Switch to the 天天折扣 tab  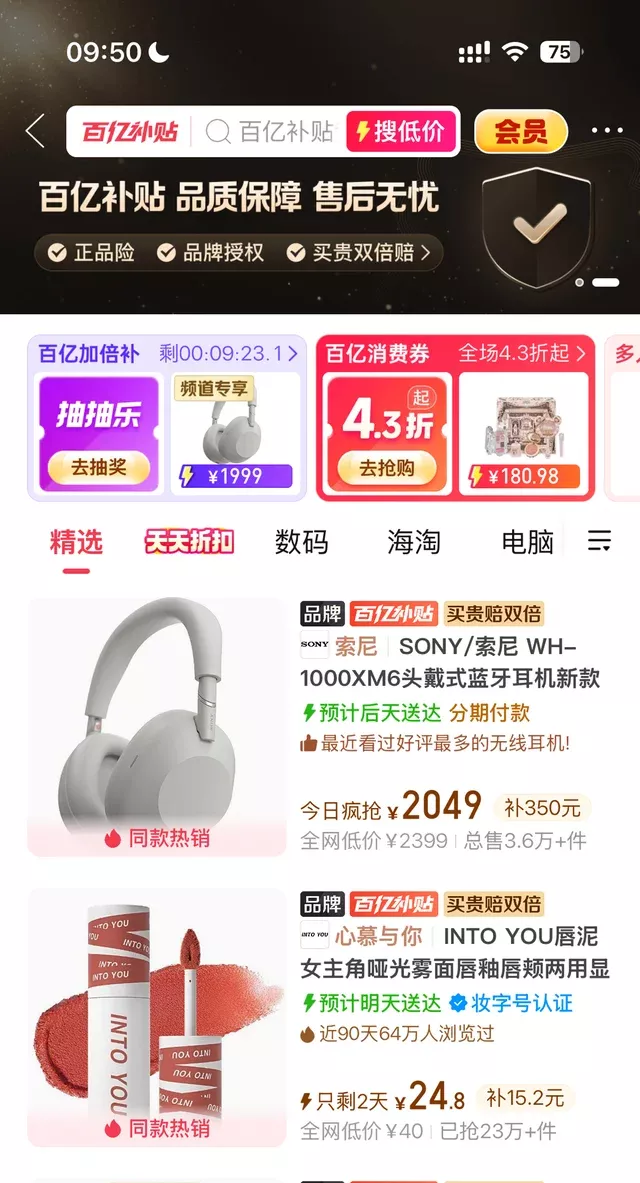tap(189, 542)
